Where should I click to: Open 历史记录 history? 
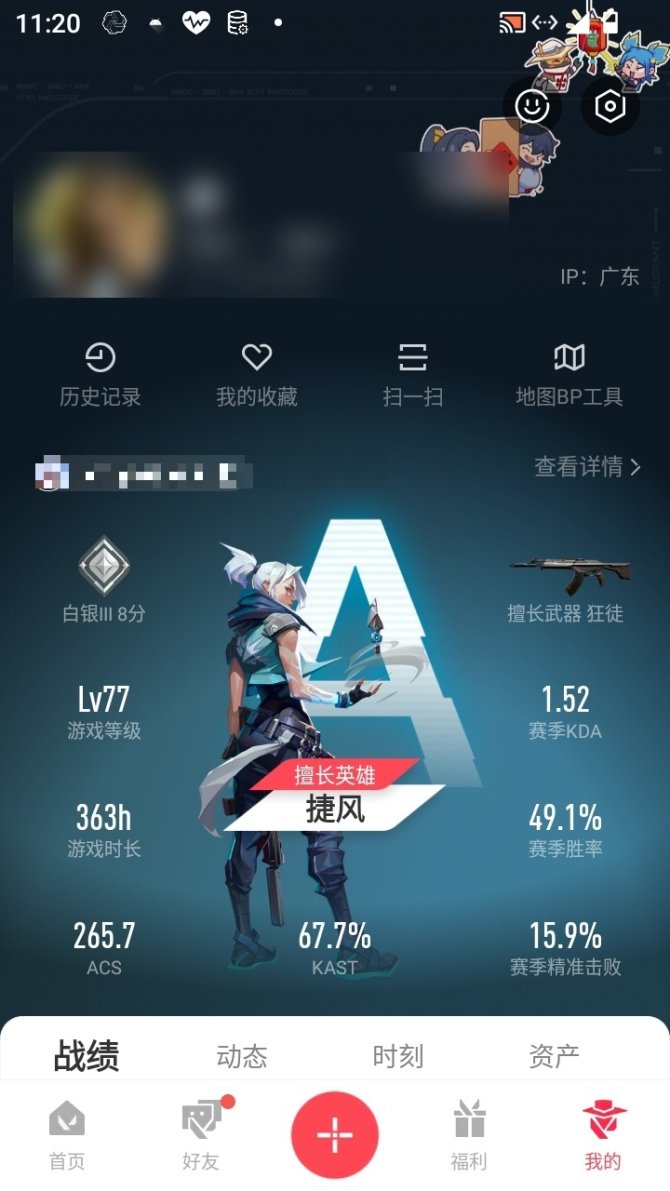100,374
